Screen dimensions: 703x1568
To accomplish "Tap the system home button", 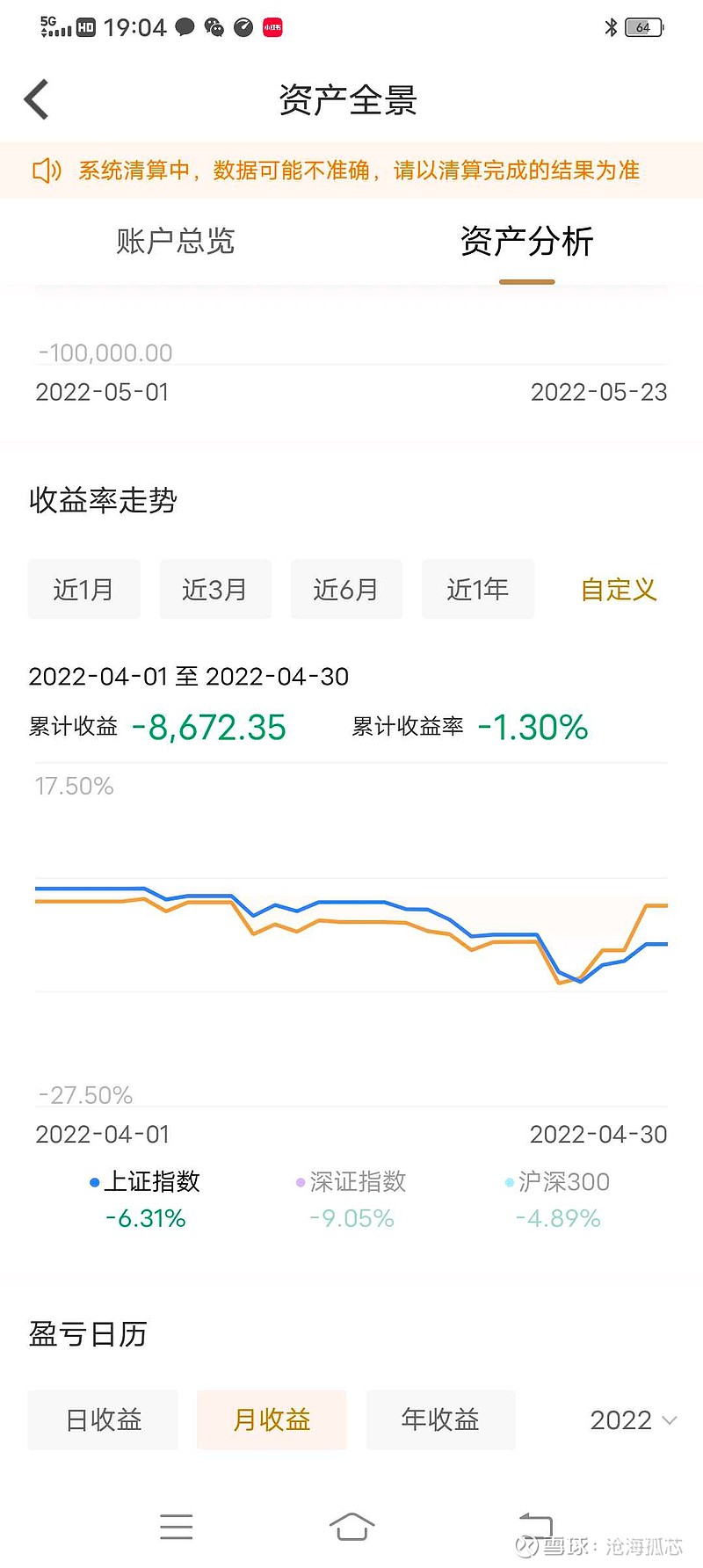I will 351,1527.
